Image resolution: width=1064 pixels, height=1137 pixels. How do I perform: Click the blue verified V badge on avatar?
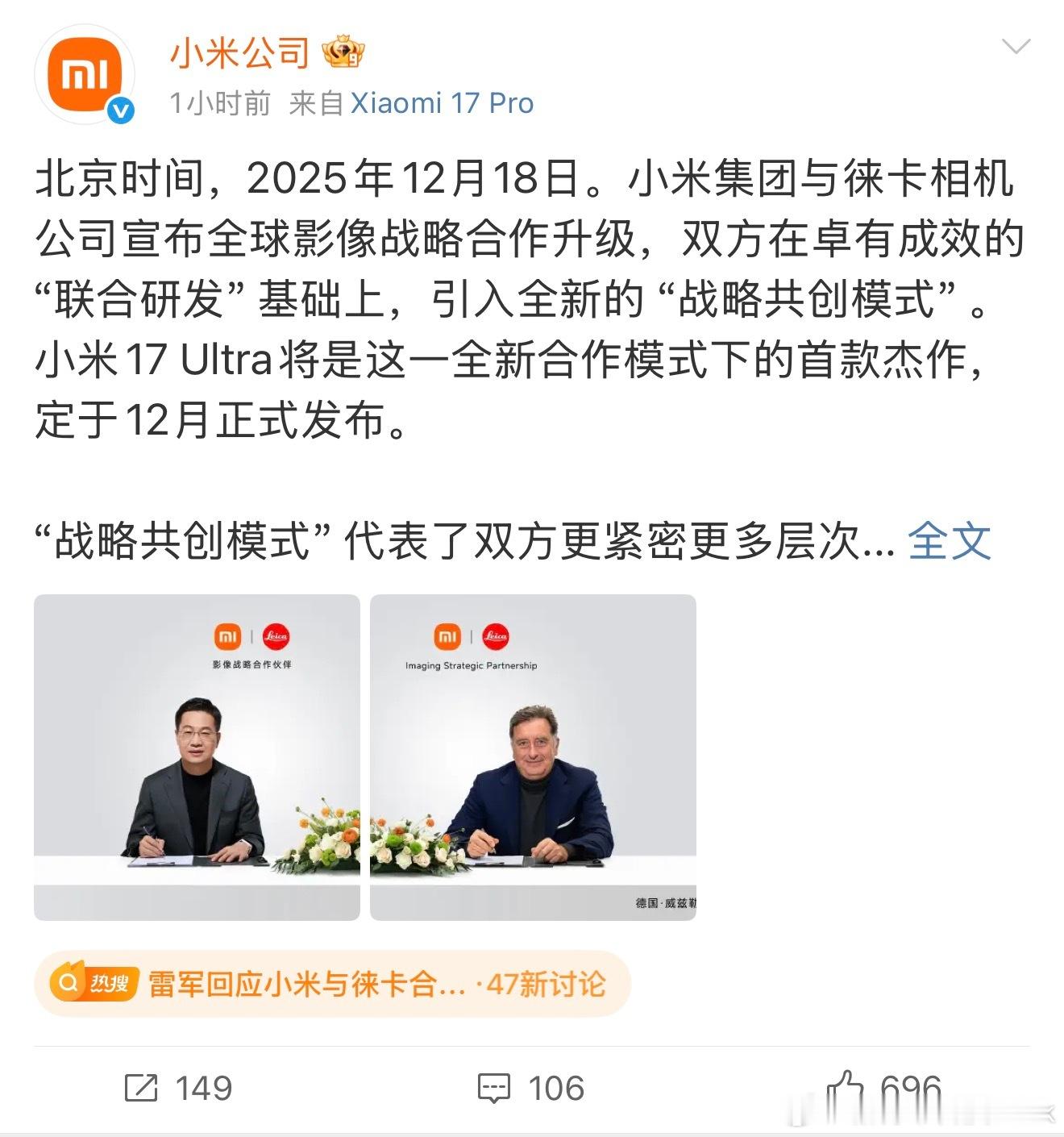tap(118, 108)
